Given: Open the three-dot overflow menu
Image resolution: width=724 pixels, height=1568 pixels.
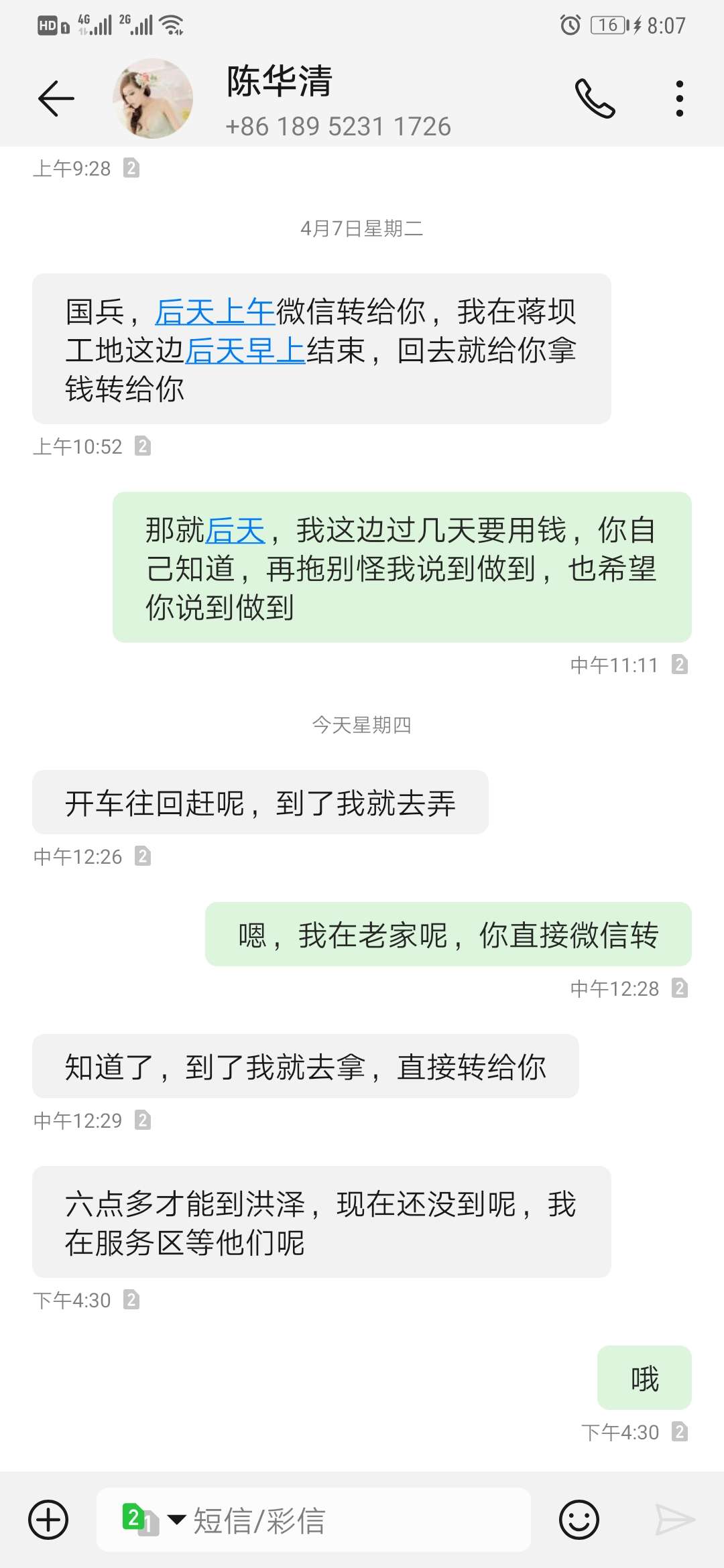Looking at the screenshot, I should [680, 99].
